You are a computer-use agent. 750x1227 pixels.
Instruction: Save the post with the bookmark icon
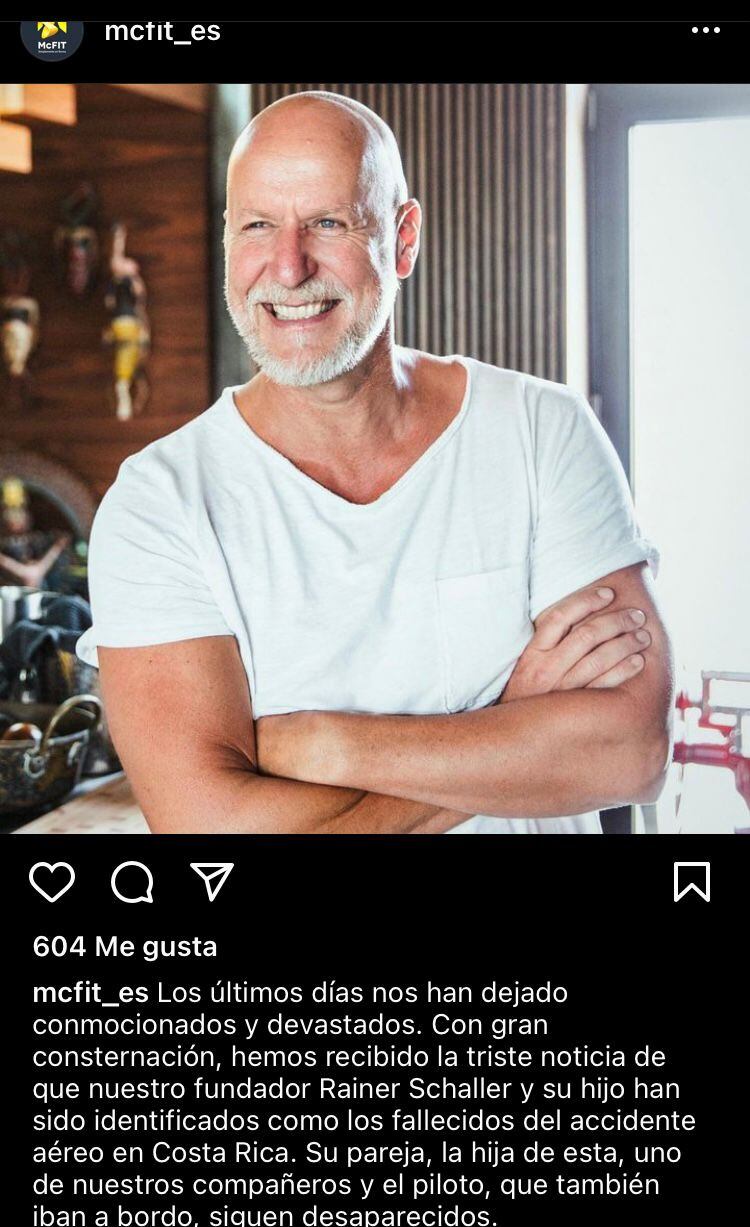pyautogui.click(x=691, y=882)
